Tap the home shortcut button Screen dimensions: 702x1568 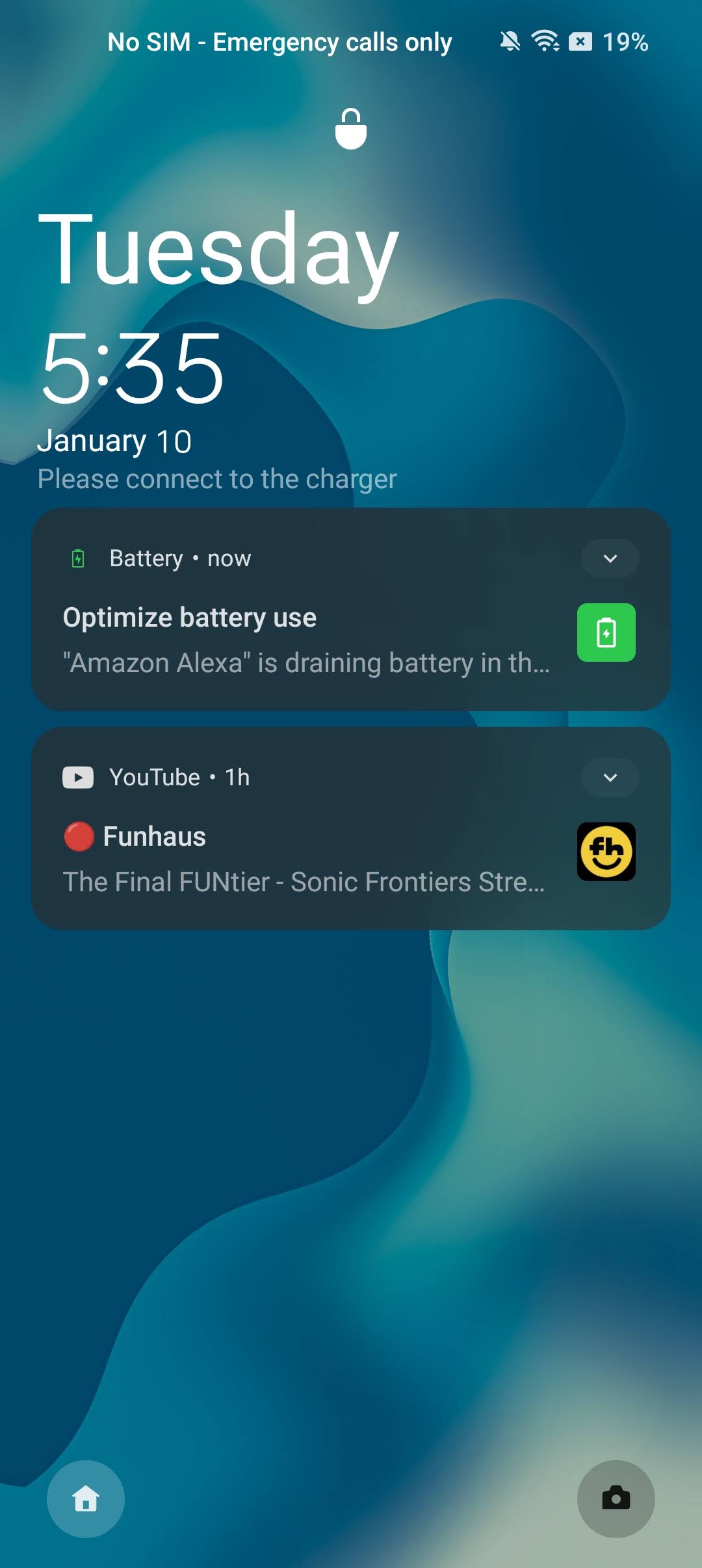(86, 1499)
